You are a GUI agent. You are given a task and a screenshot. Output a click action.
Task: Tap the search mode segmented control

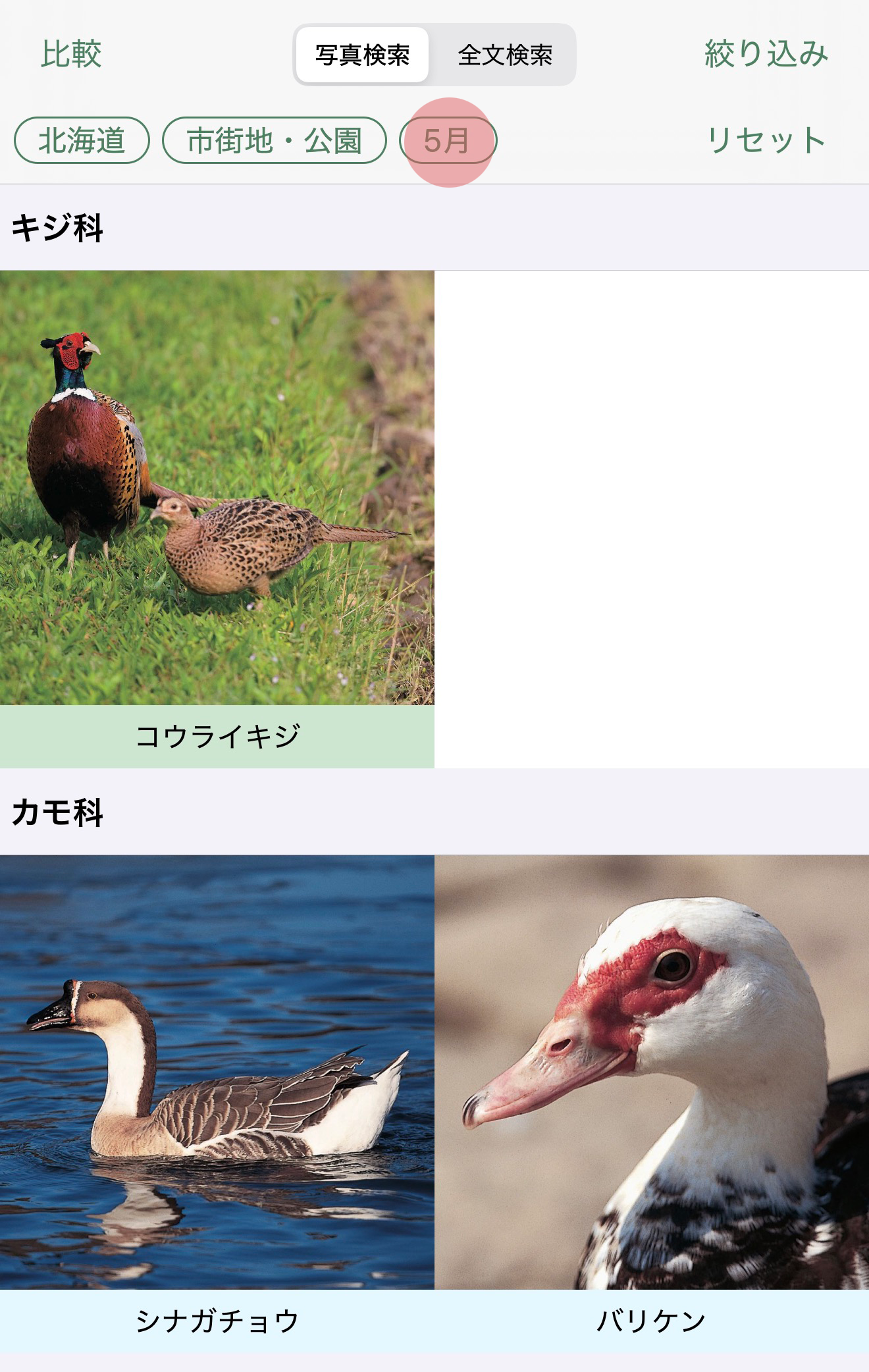click(434, 56)
